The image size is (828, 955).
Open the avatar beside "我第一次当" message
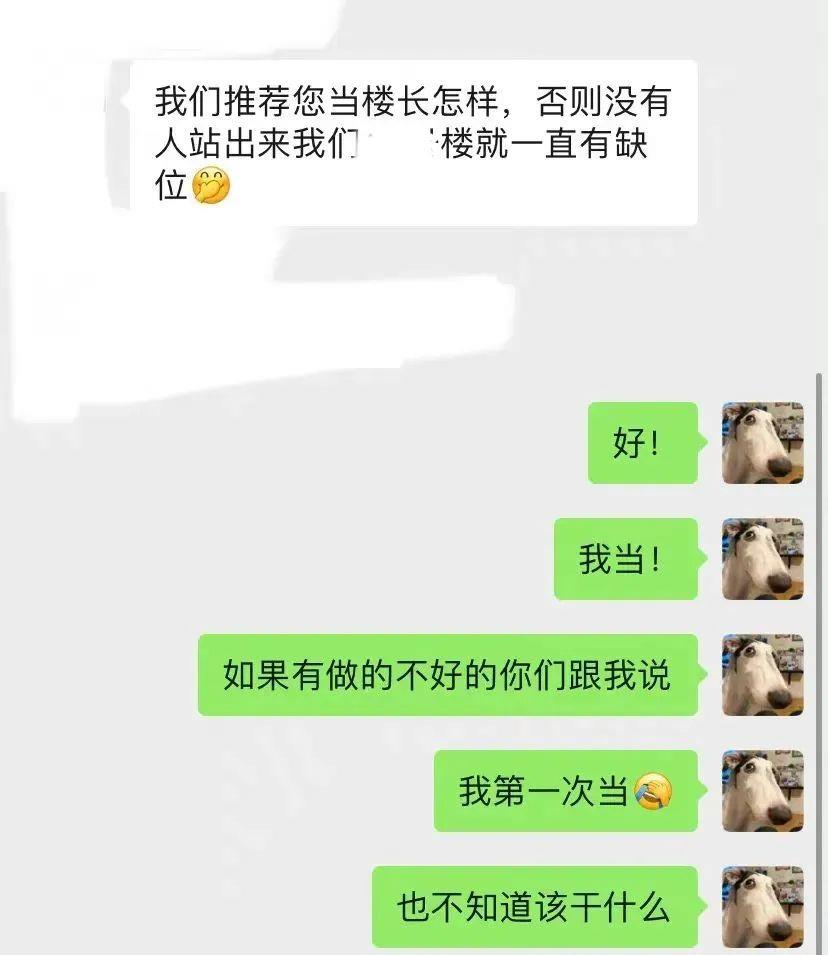(x=762, y=791)
